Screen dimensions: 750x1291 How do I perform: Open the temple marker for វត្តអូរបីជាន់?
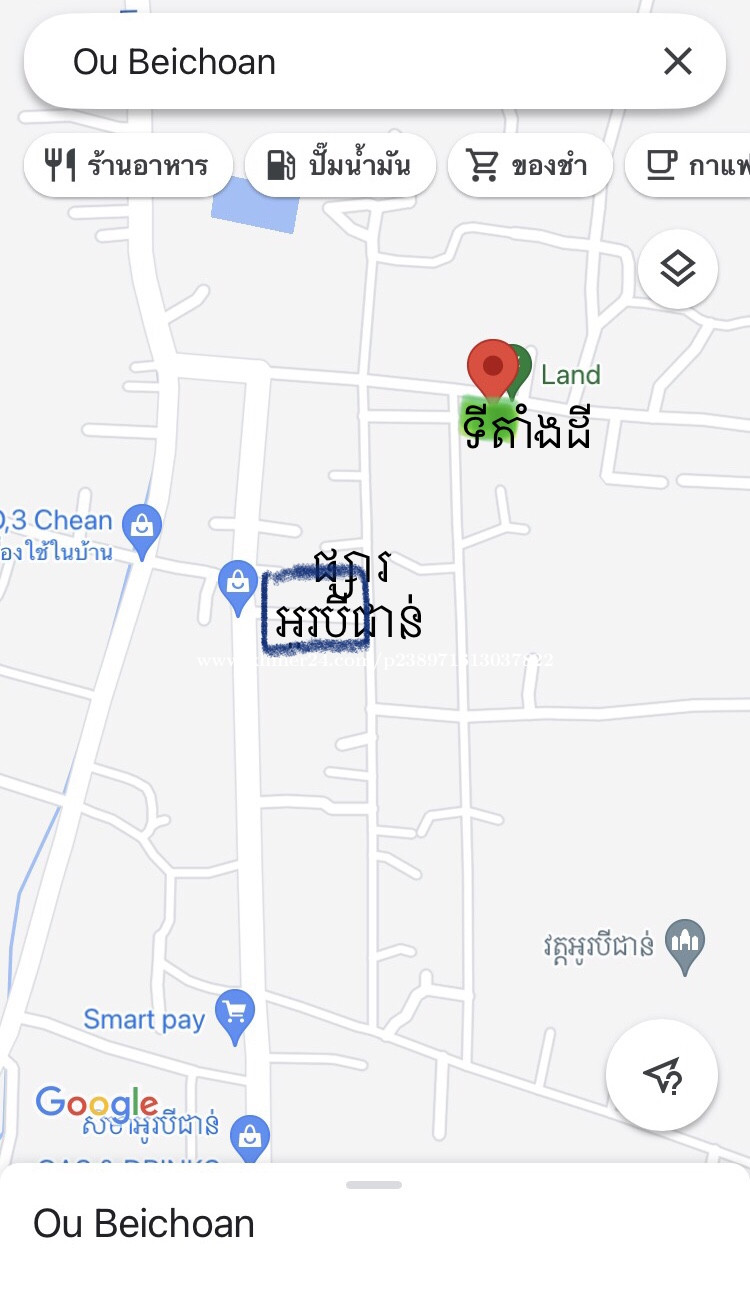[x=685, y=943]
